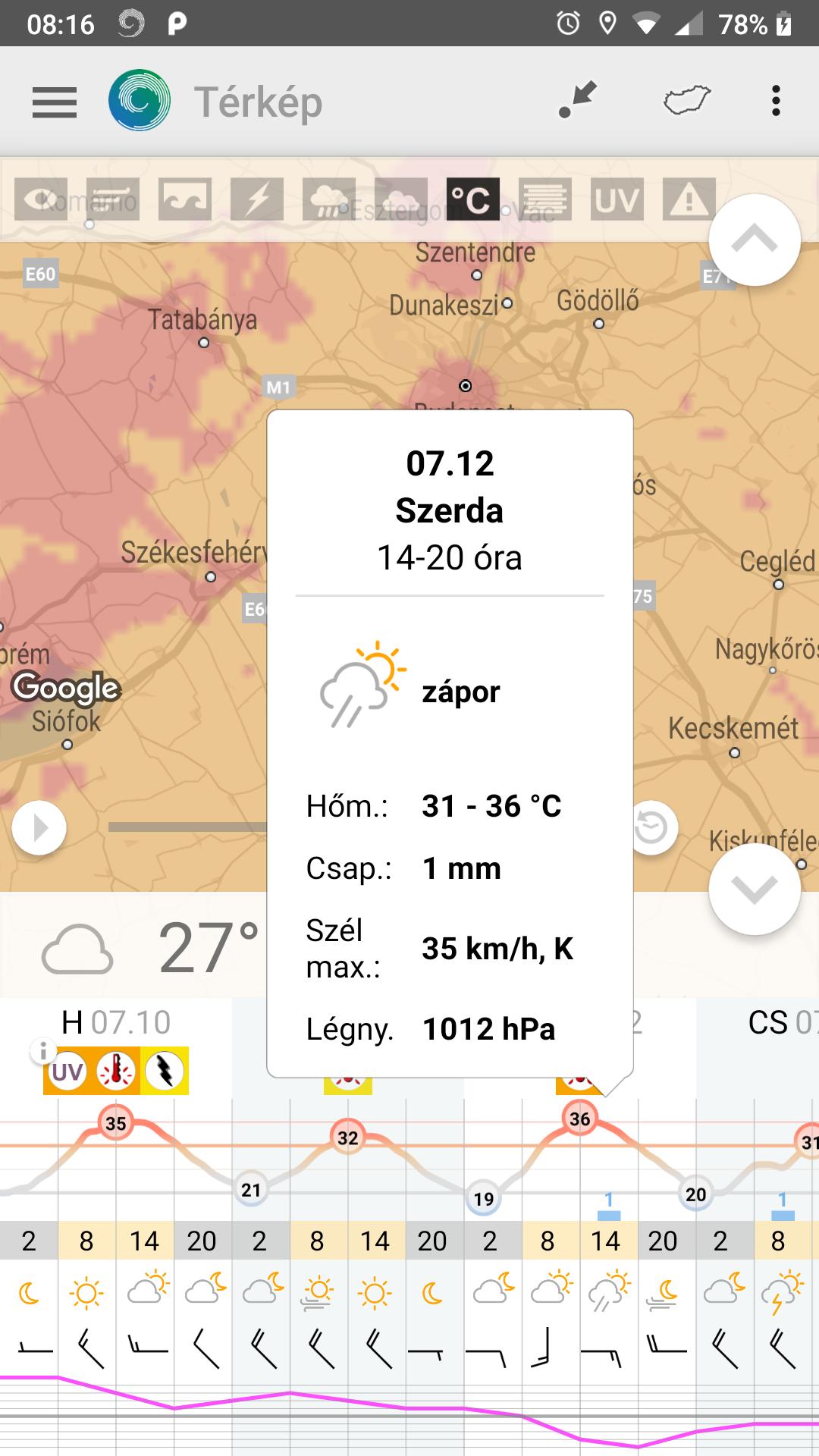Select the cloud cover map layer
The width and height of the screenshot is (819, 1456).
[x=401, y=199]
